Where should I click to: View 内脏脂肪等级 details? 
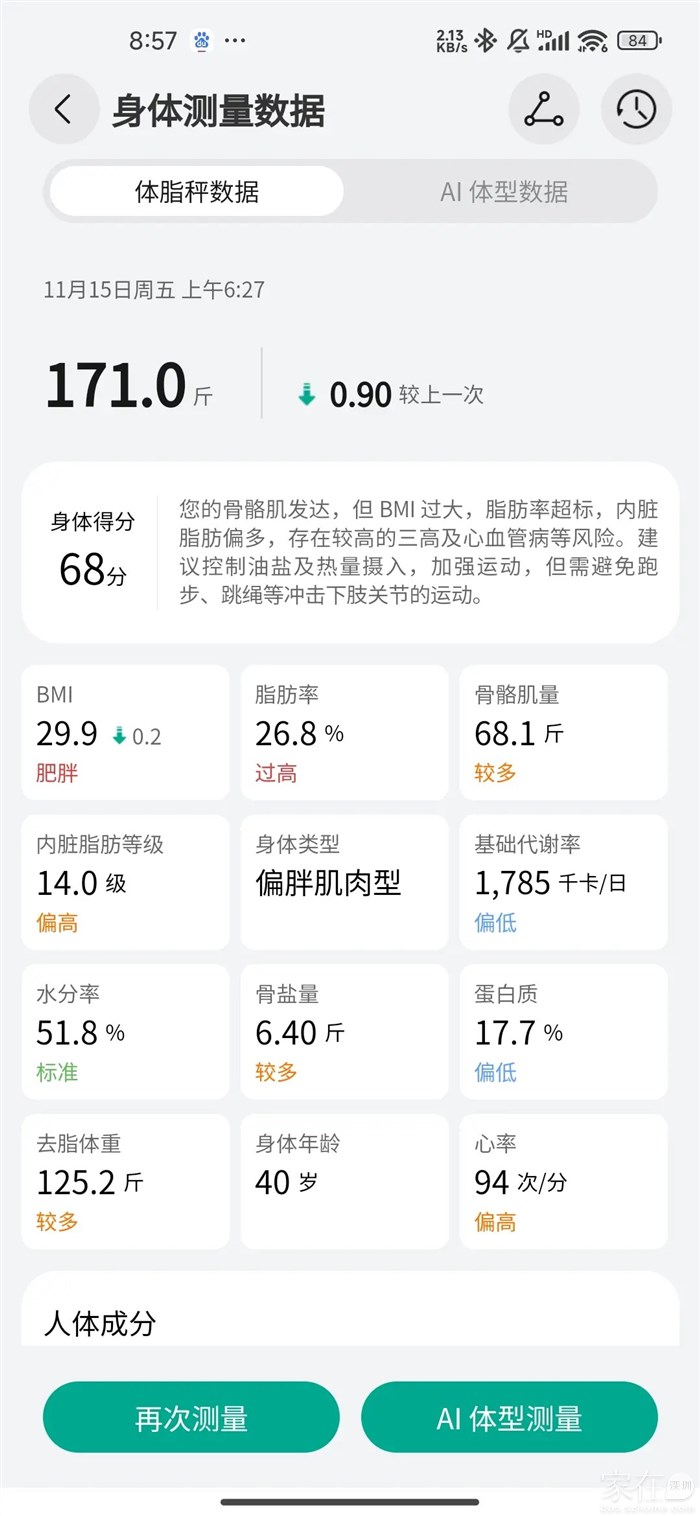click(125, 882)
